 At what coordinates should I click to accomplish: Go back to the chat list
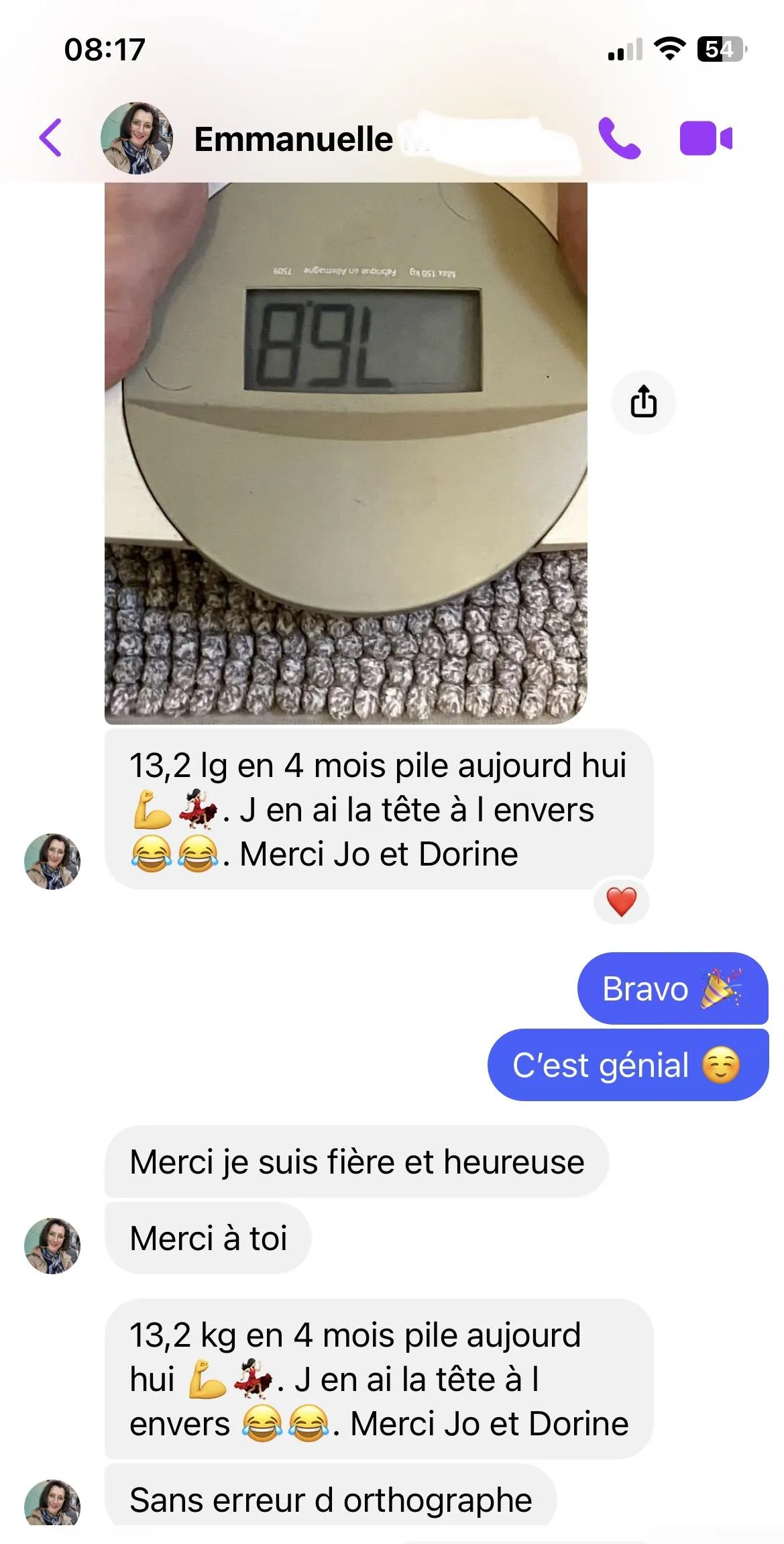(51, 138)
